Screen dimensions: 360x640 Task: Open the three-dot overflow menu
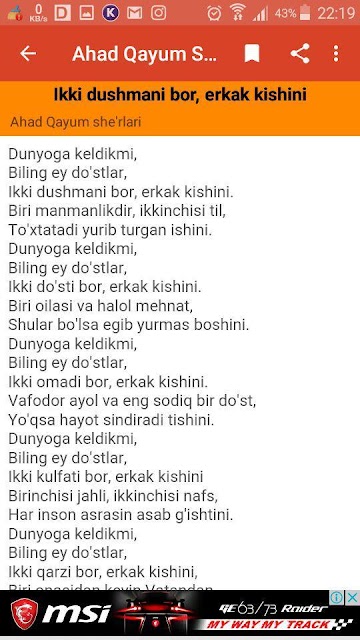coord(336,53)
